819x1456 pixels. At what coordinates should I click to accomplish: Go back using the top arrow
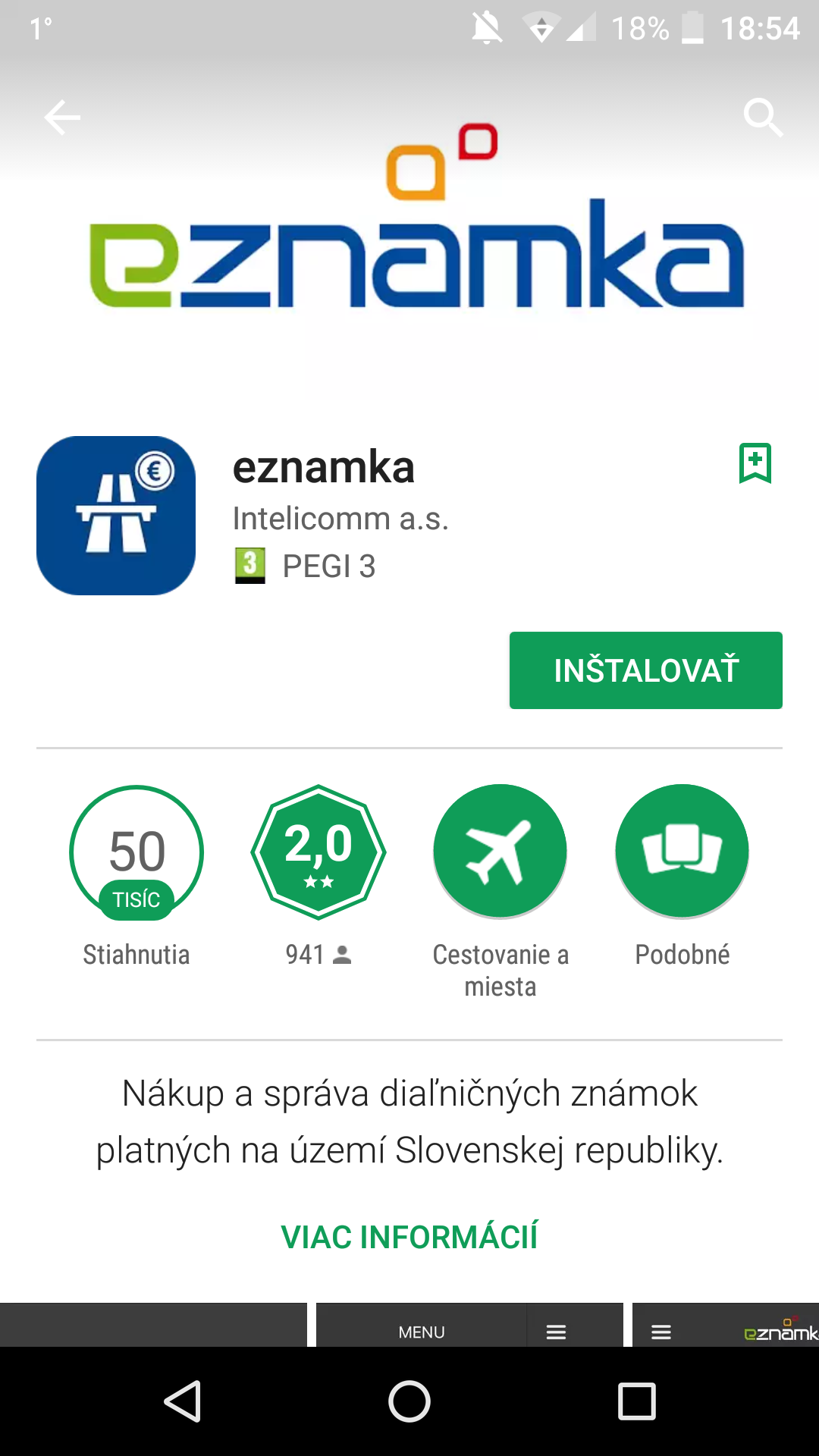pos(62,118)
